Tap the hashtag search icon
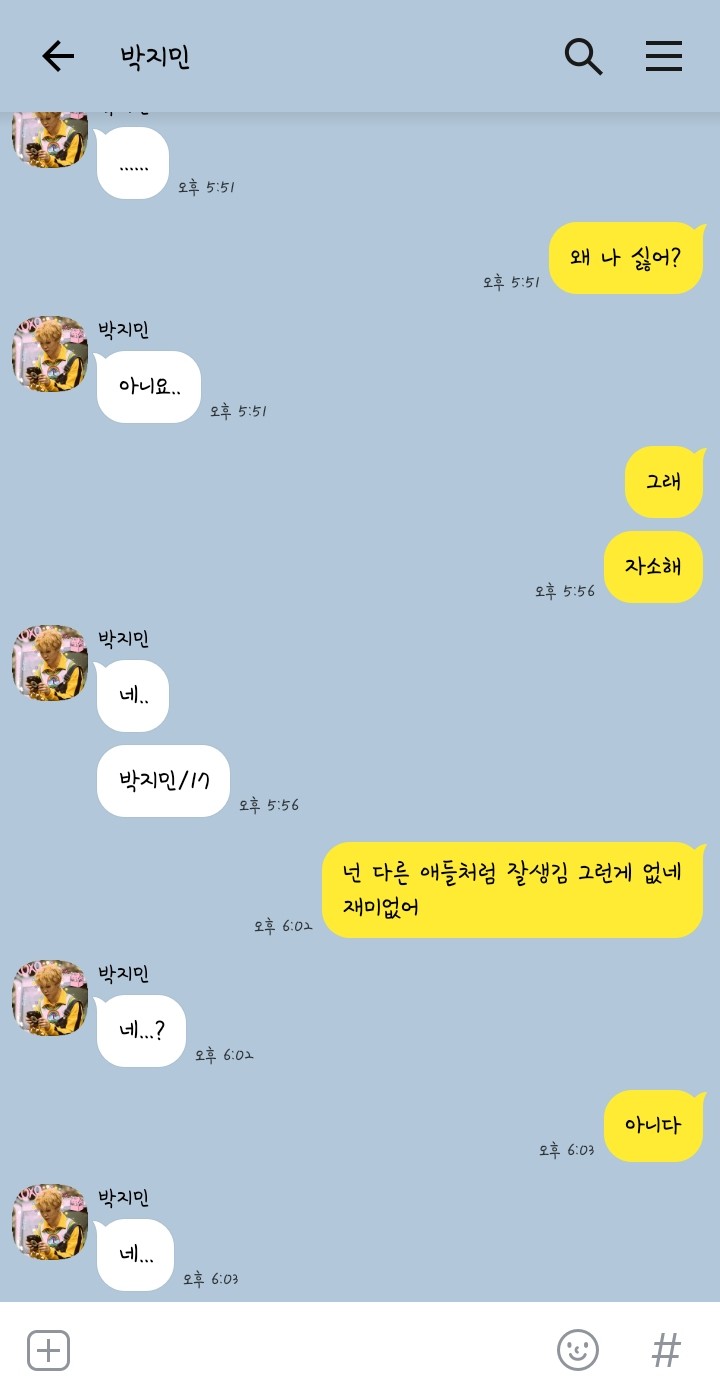 [x=666, y=1350]
